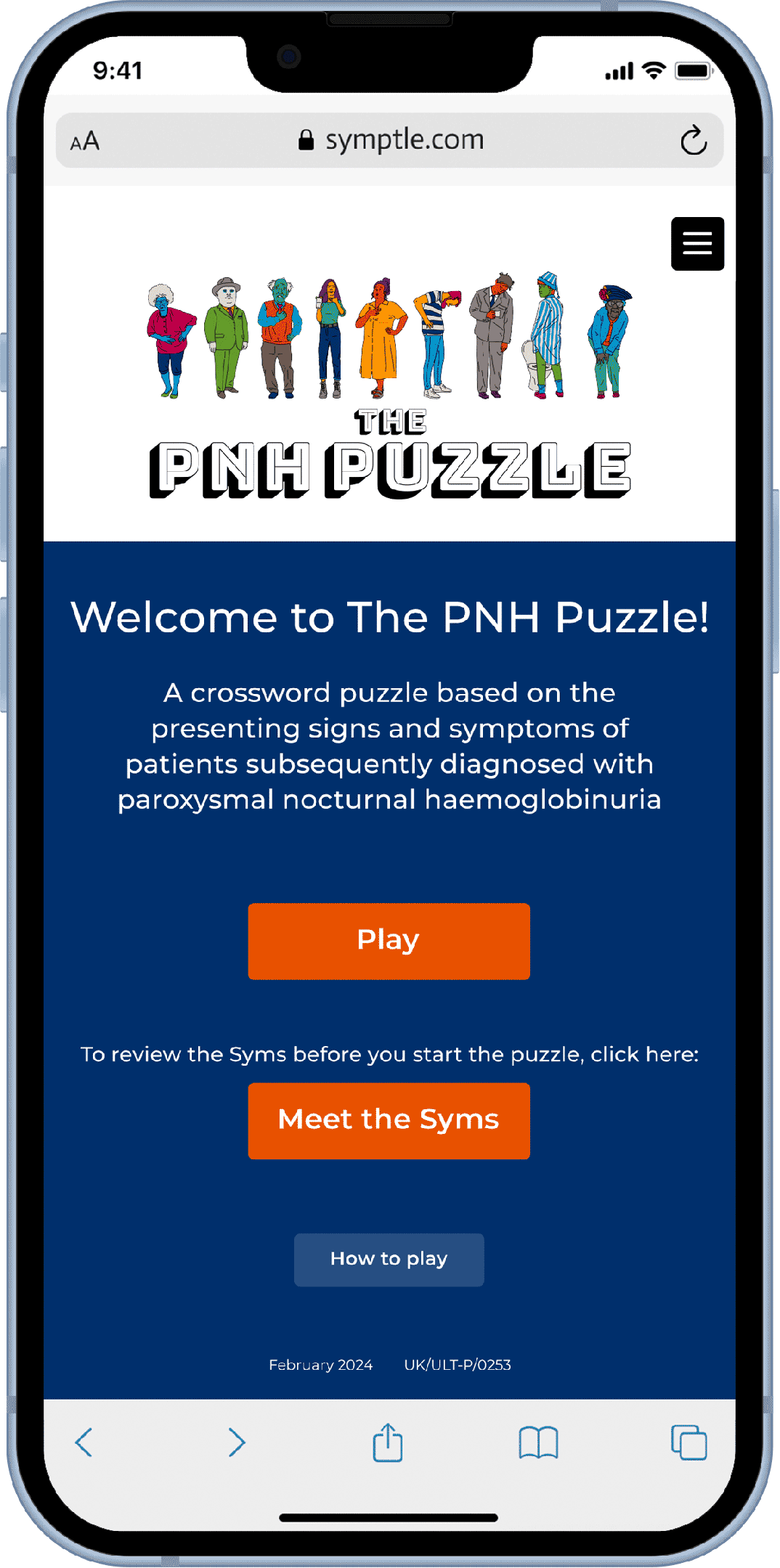Open Meet the Syms
The image size is (780, 1568).
(389, 1120)
